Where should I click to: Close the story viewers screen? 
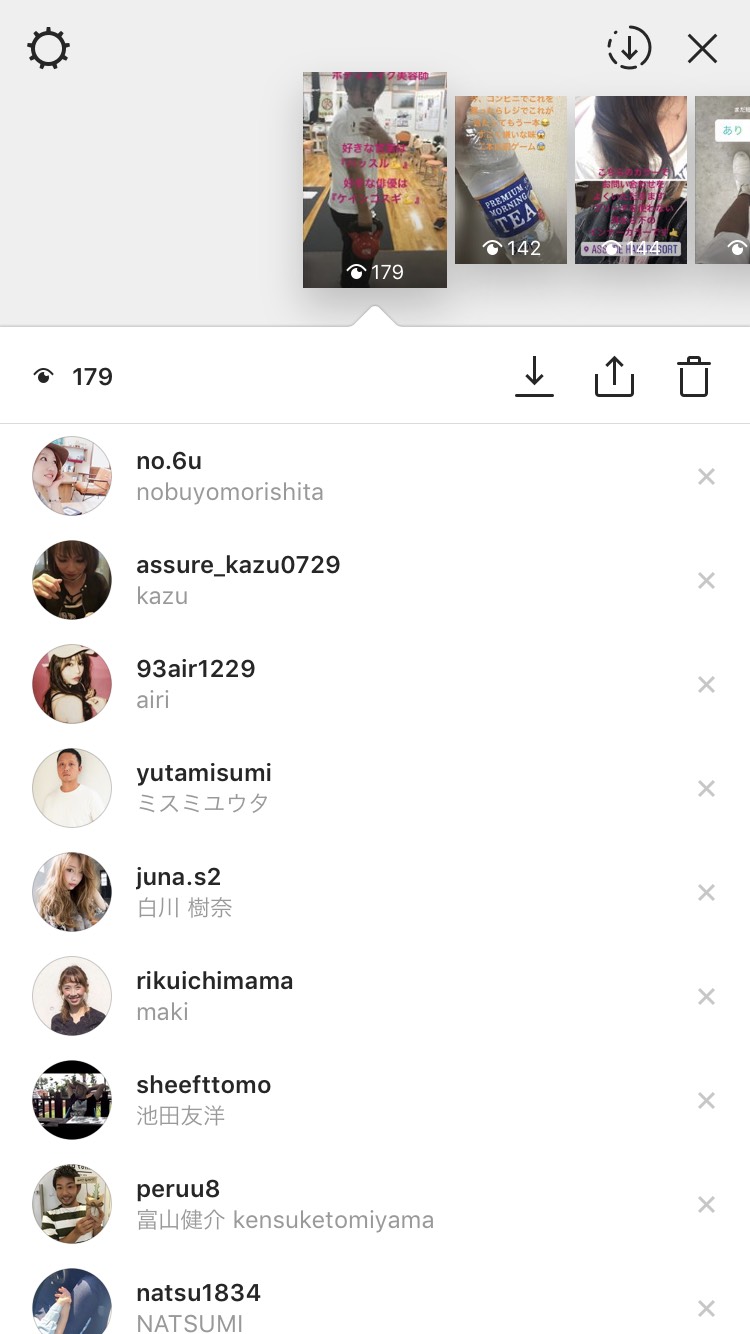(x=702, y=48)
